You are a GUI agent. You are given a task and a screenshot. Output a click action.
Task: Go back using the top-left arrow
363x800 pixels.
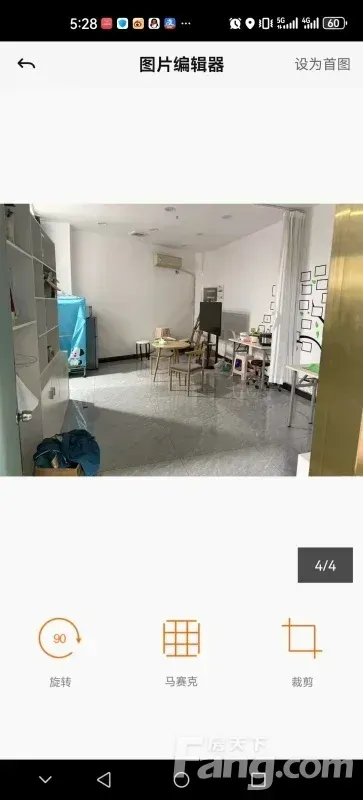pyautogui.click(x=26, y=64)
